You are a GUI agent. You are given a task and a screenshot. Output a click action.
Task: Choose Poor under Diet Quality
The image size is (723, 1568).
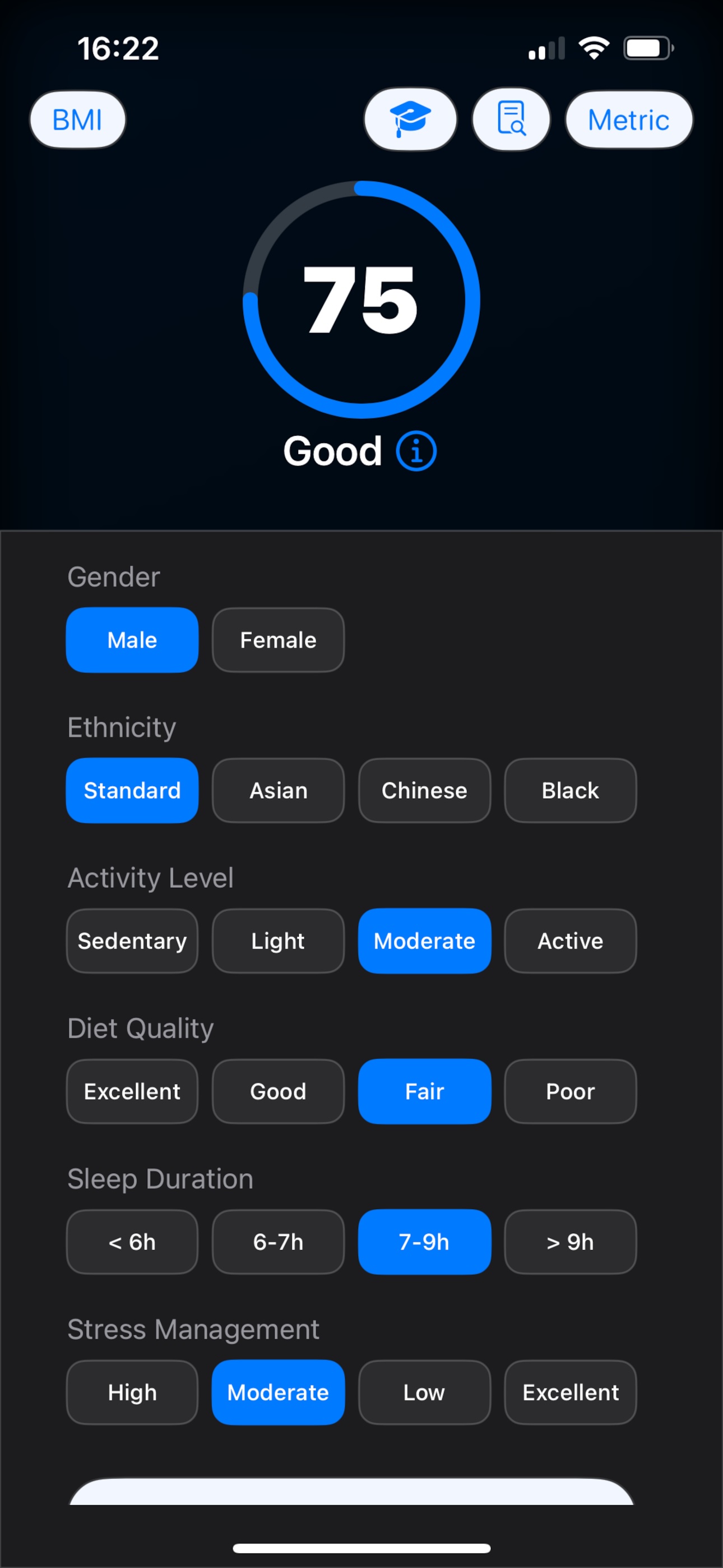click(x=569, y=1091)
